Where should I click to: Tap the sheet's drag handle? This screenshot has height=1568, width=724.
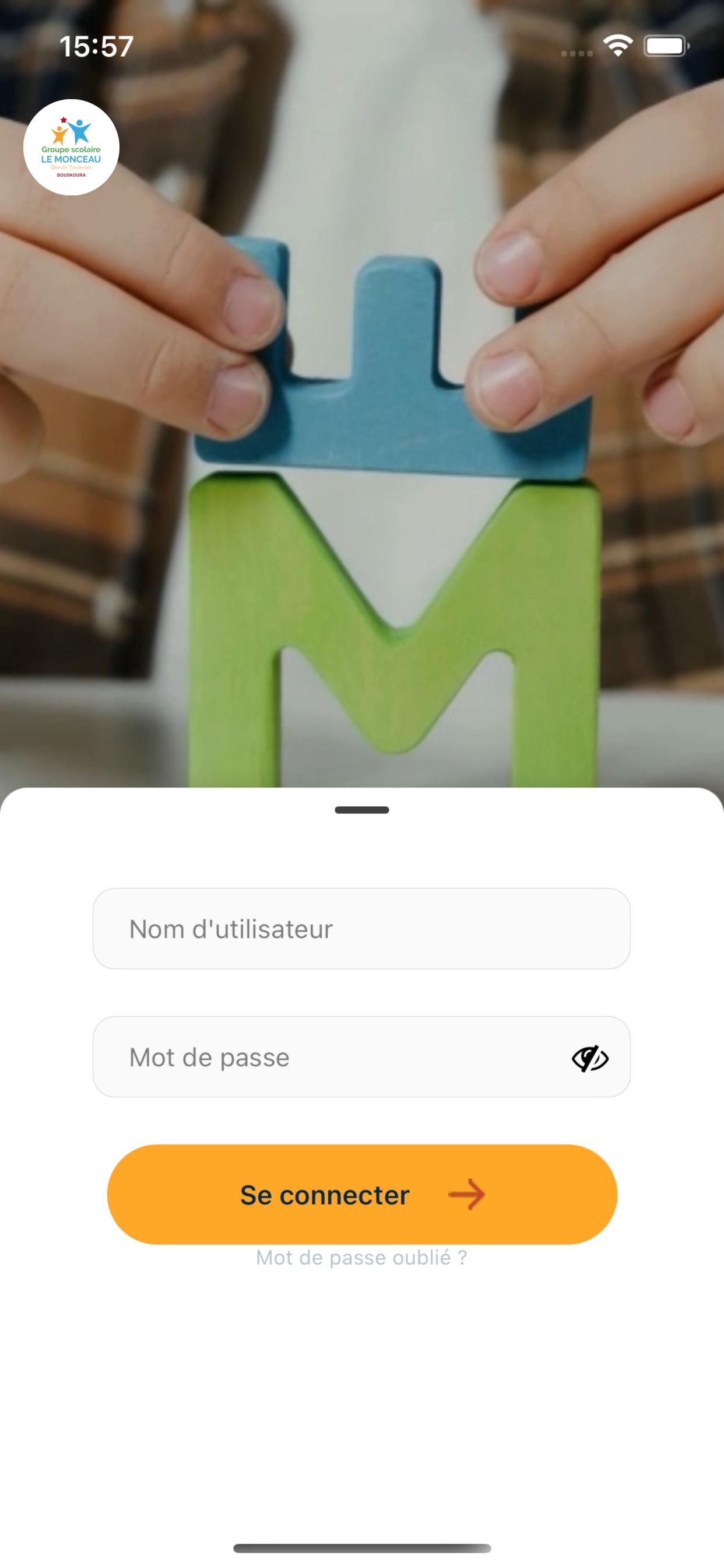(x=362, y=810)
